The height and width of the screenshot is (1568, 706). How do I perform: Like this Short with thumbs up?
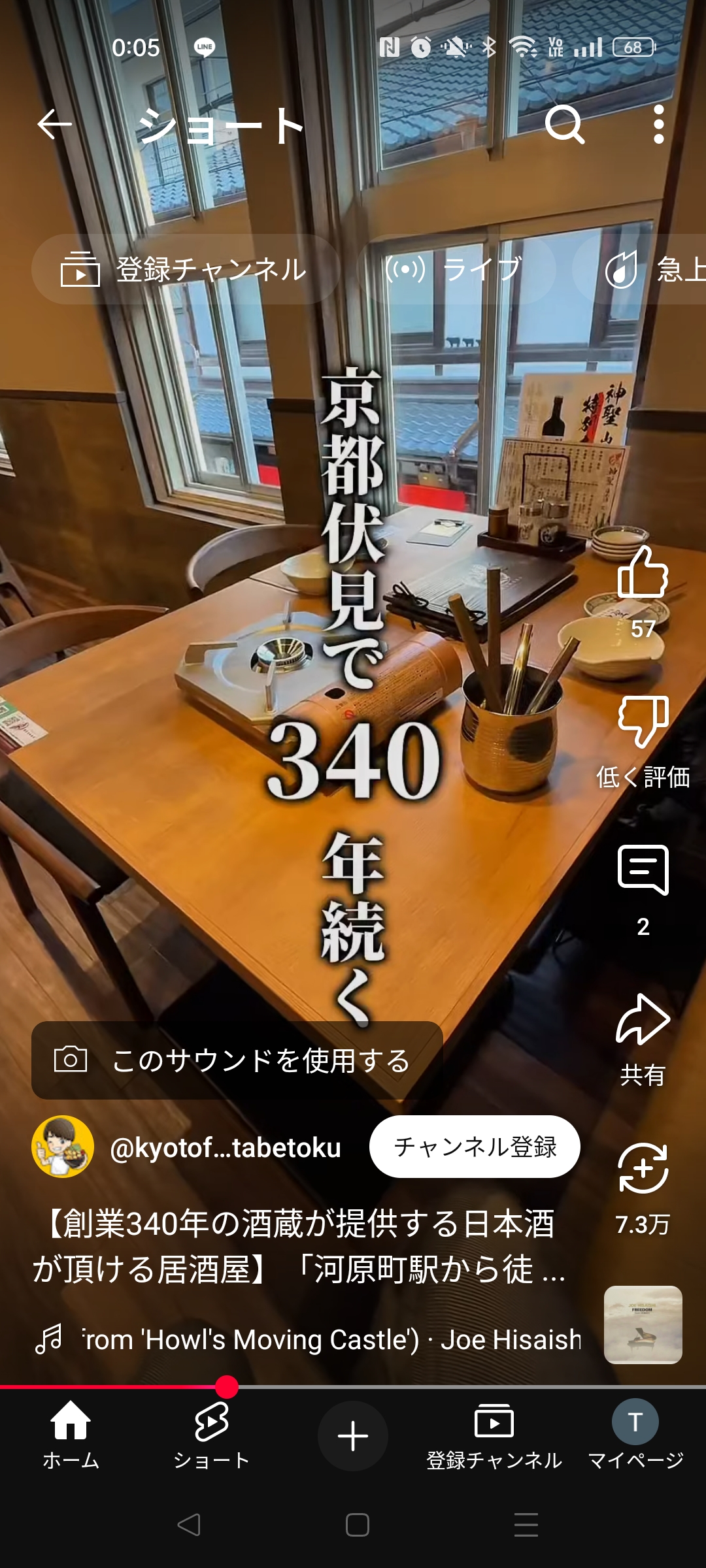click(643, 572)
